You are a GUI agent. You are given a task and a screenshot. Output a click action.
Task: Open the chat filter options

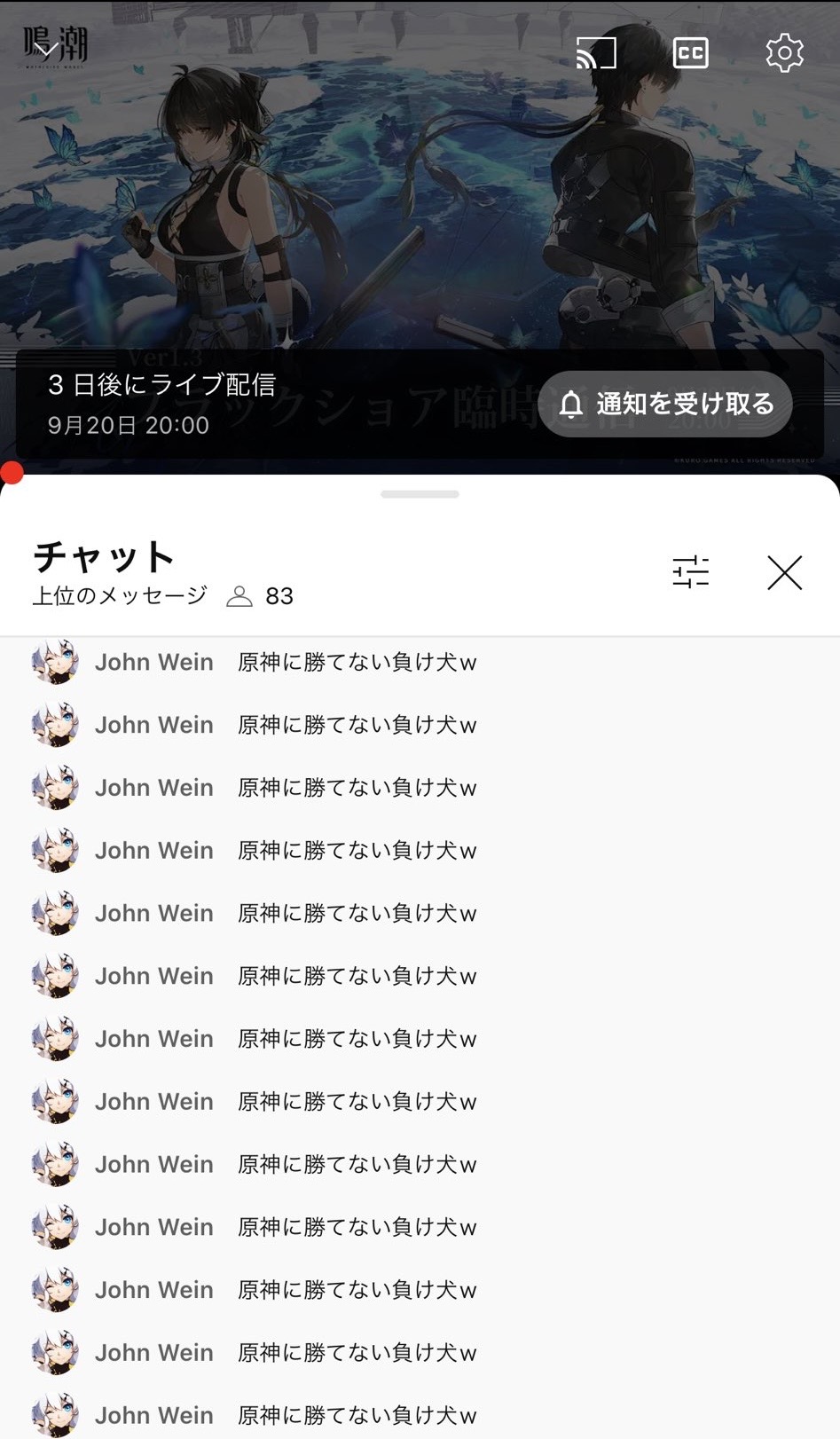click(x=690, y=572)
